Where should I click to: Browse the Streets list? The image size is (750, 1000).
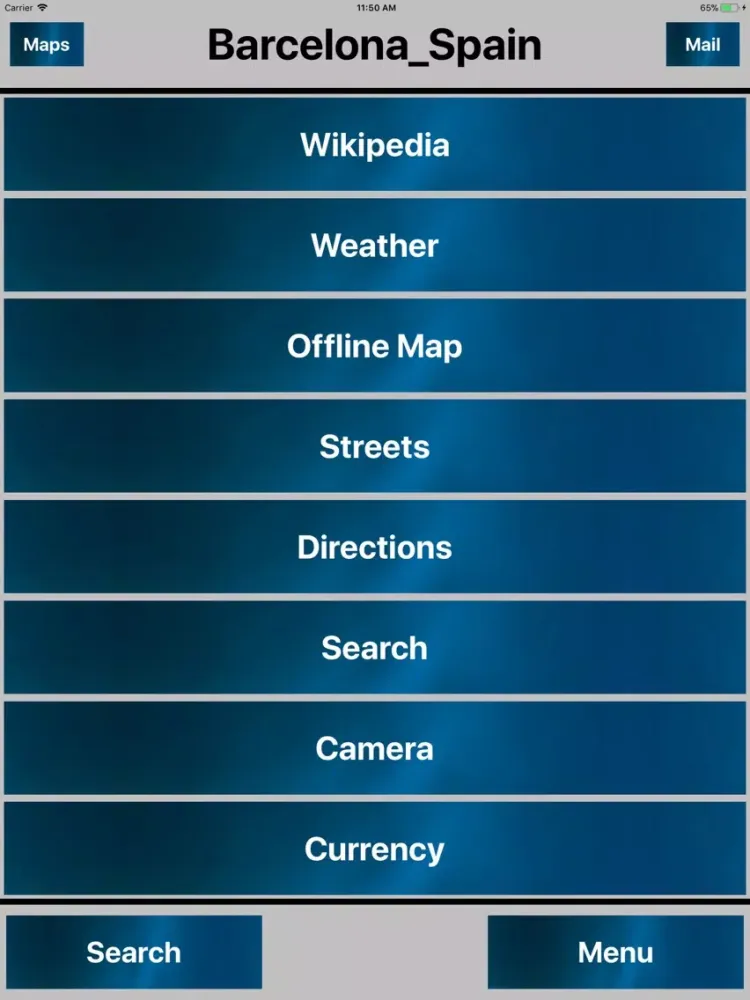(375, 446)
